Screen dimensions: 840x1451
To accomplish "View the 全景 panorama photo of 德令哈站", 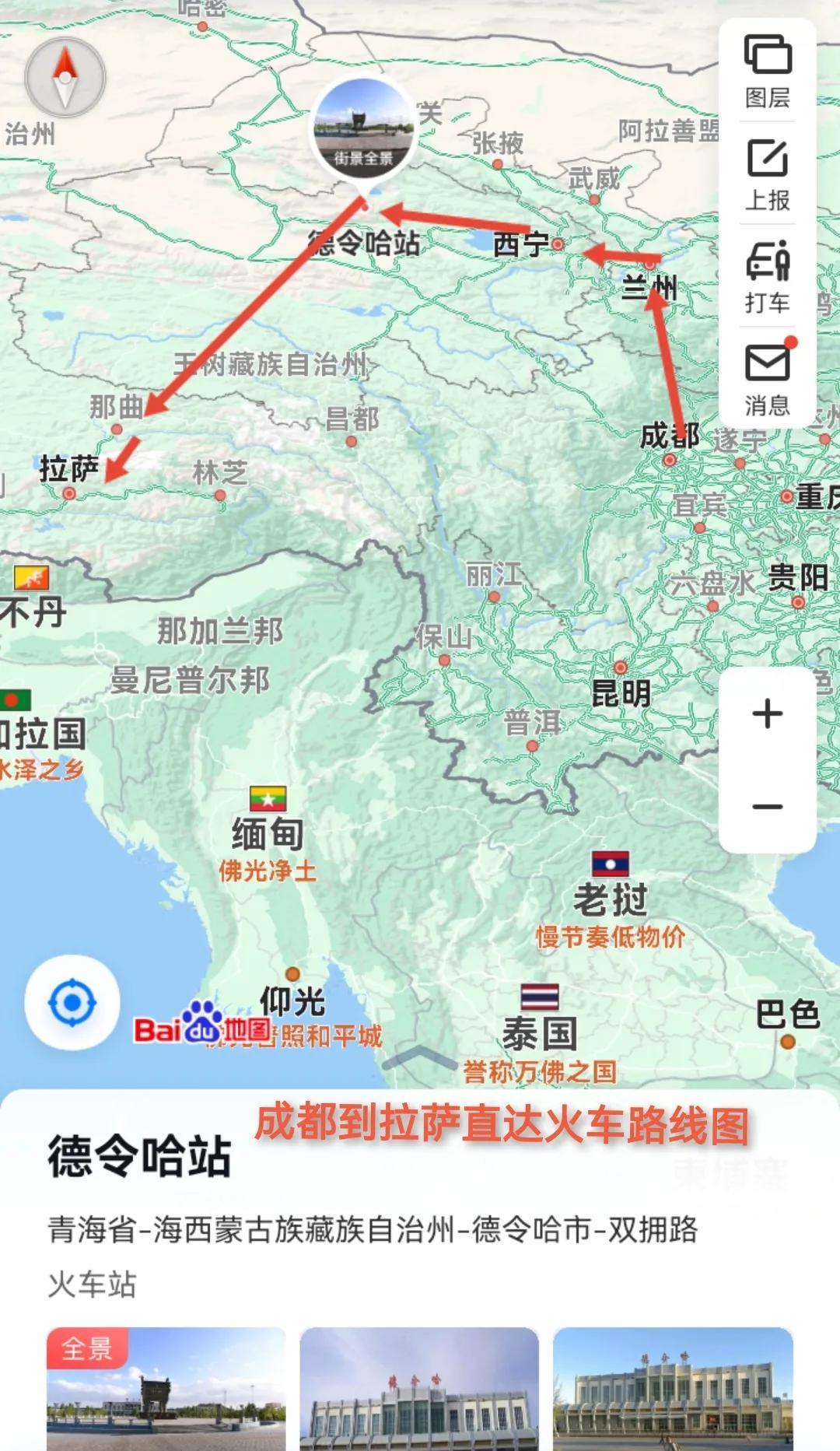I will pos(166,1388).
